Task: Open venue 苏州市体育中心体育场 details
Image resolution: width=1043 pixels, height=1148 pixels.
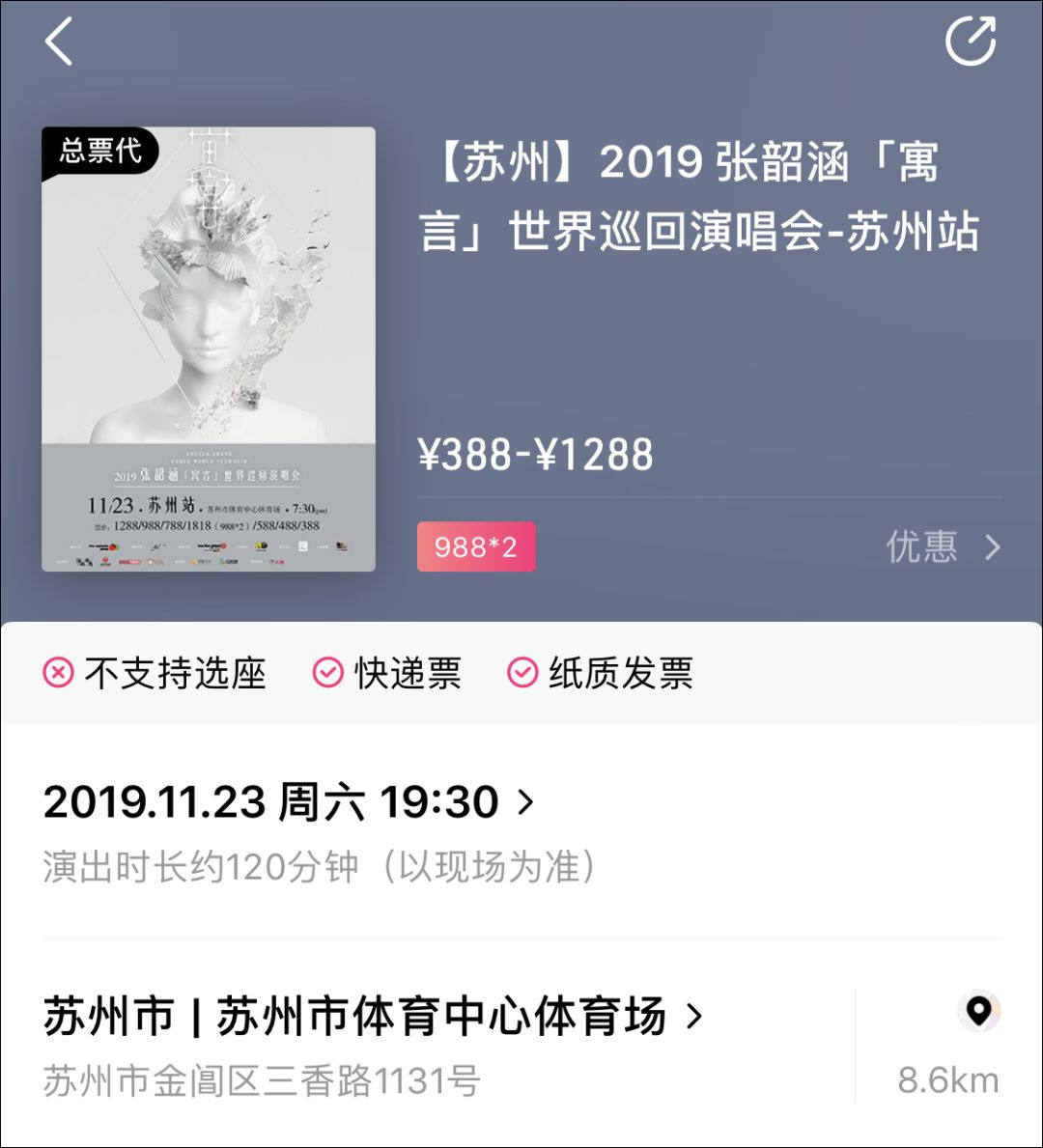Action: pyautogui.click(x=373, y=1017)
